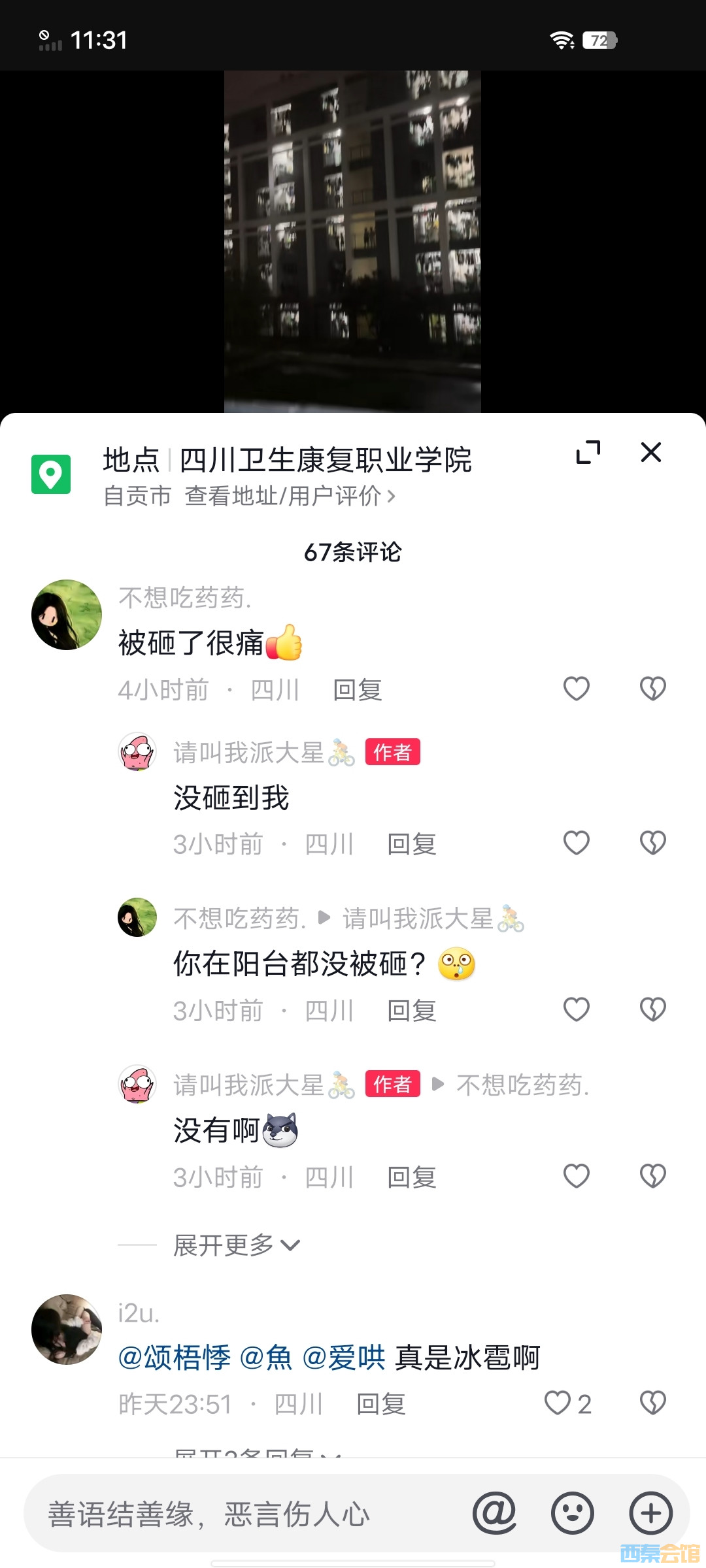Like i2u.'s comment 真是冰雹啊

(558, 1403)
